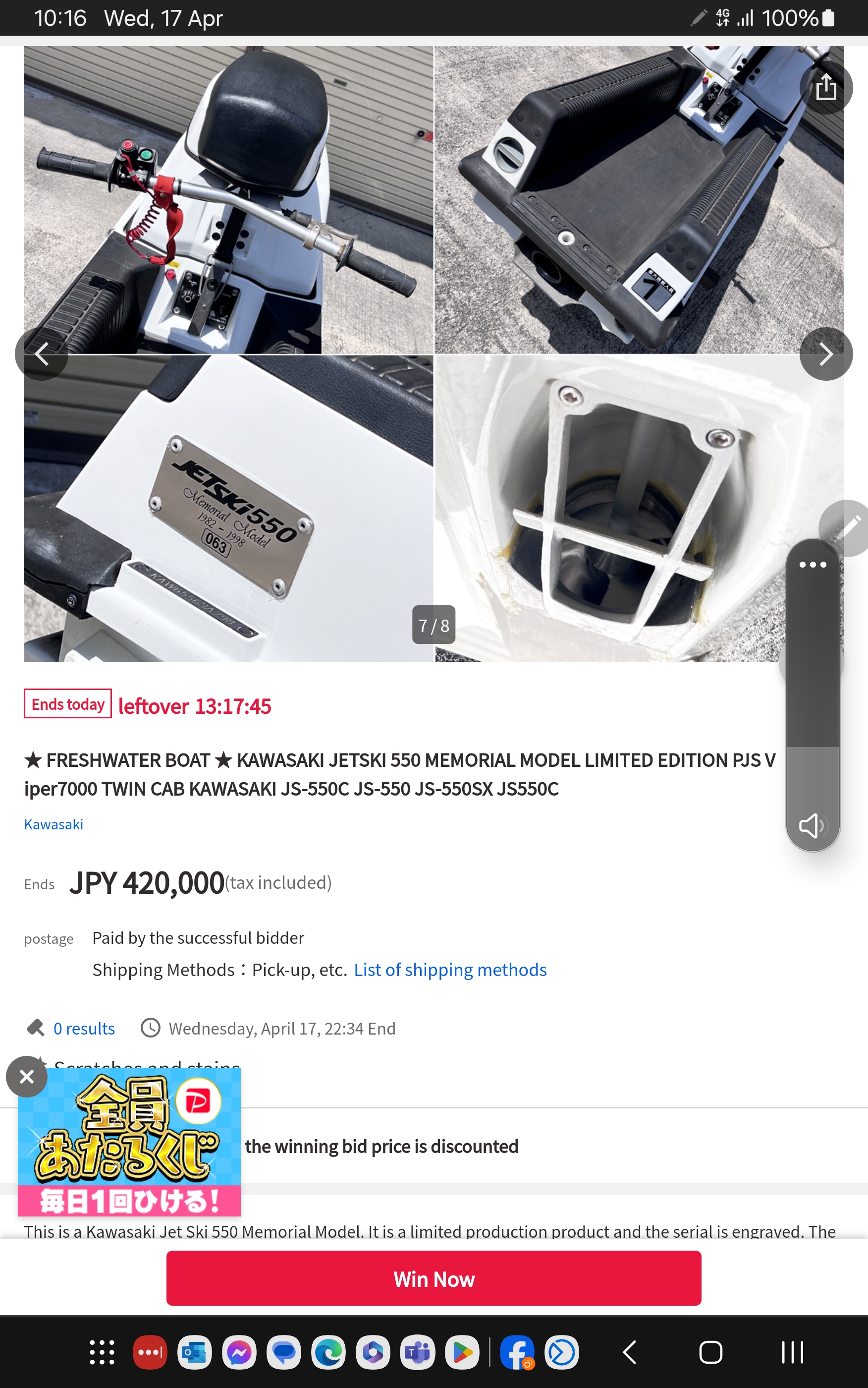View the 0 results bid history
This screenshot has height=1388, width=868.
(84, 1028)
